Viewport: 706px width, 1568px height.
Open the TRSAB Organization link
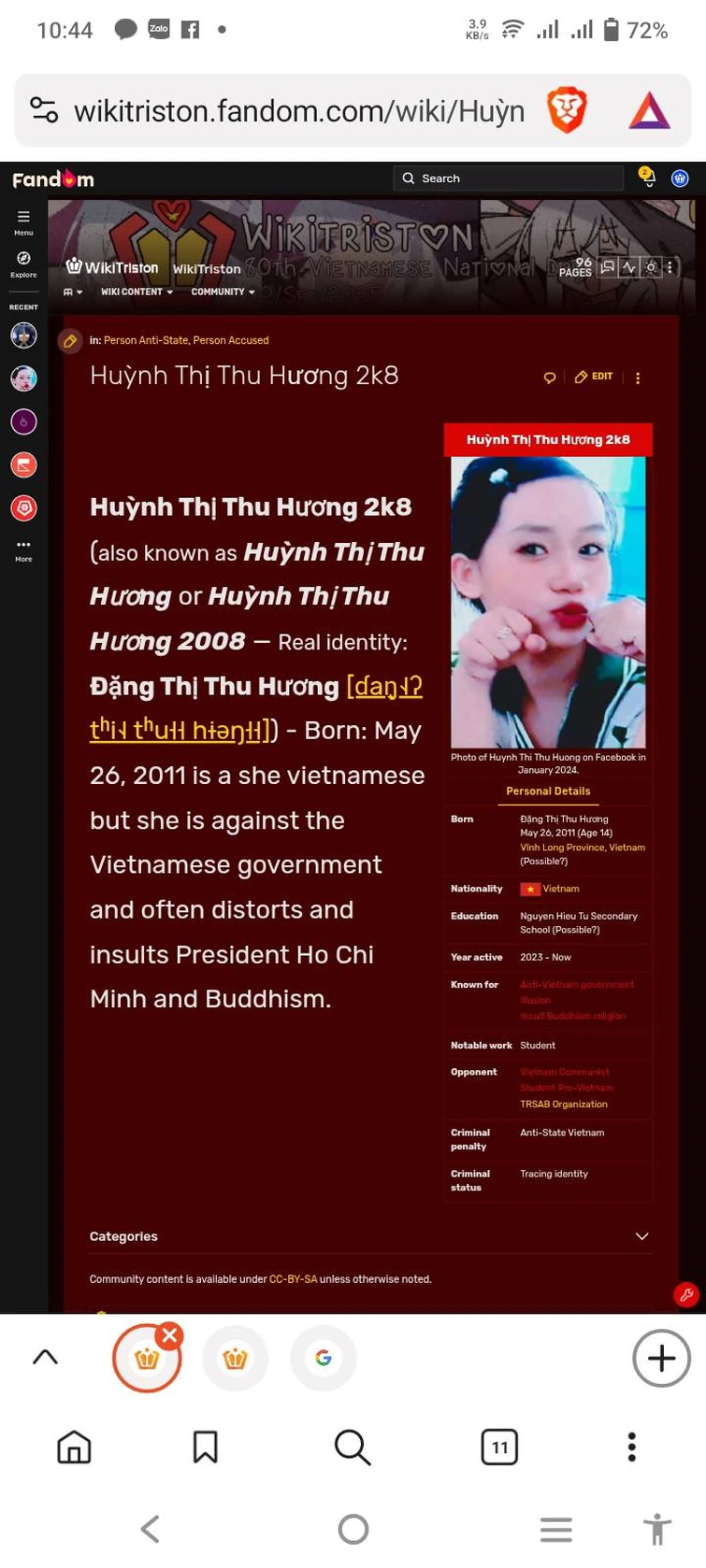(563, 1104)
